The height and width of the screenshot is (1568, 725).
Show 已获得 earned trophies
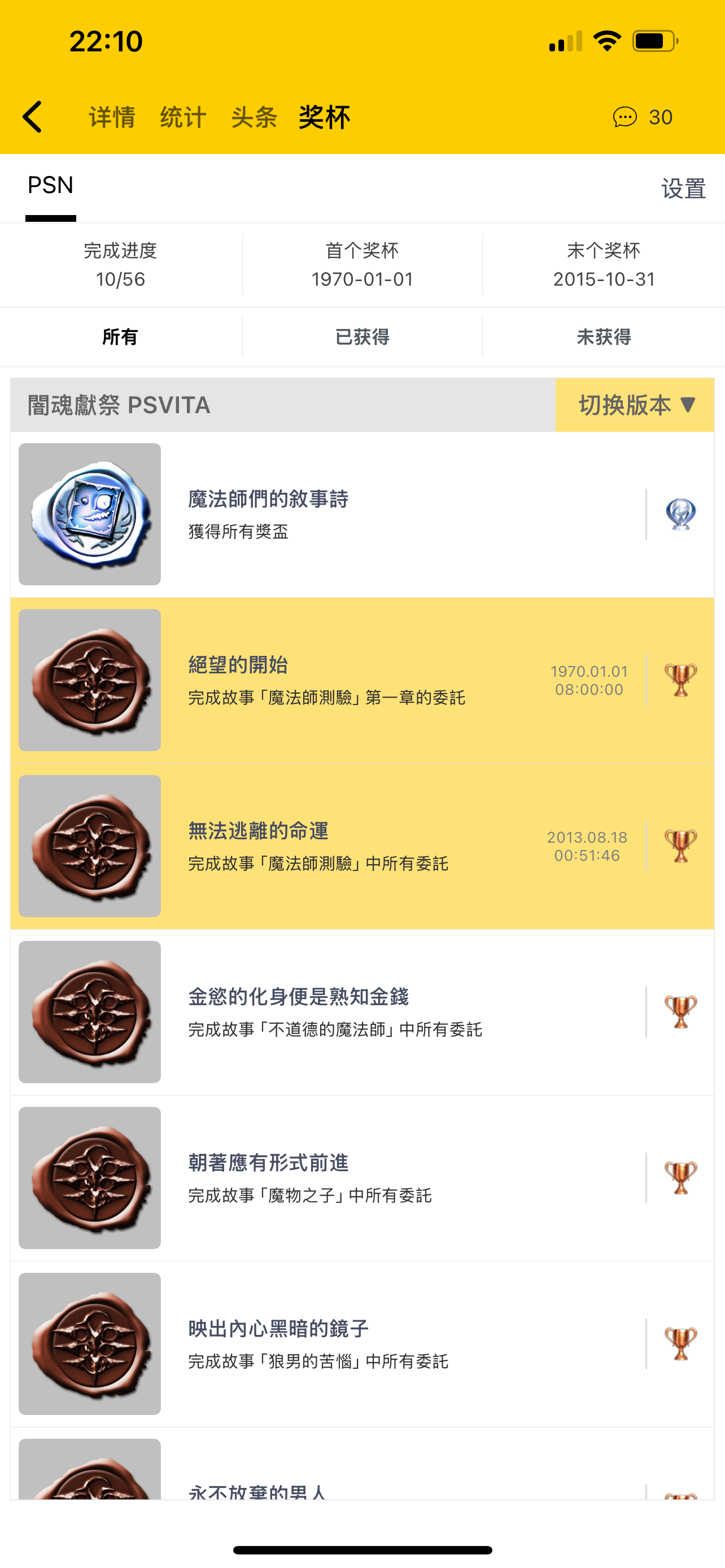coord(362,336)
